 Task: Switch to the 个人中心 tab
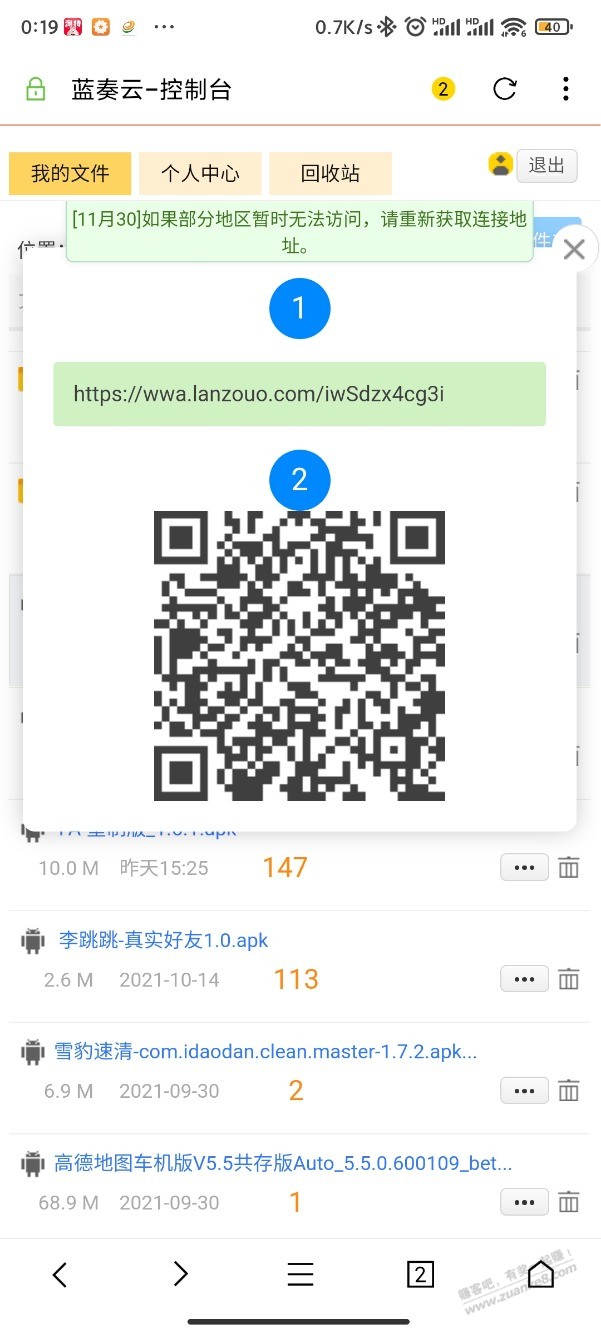coord(200,173)
